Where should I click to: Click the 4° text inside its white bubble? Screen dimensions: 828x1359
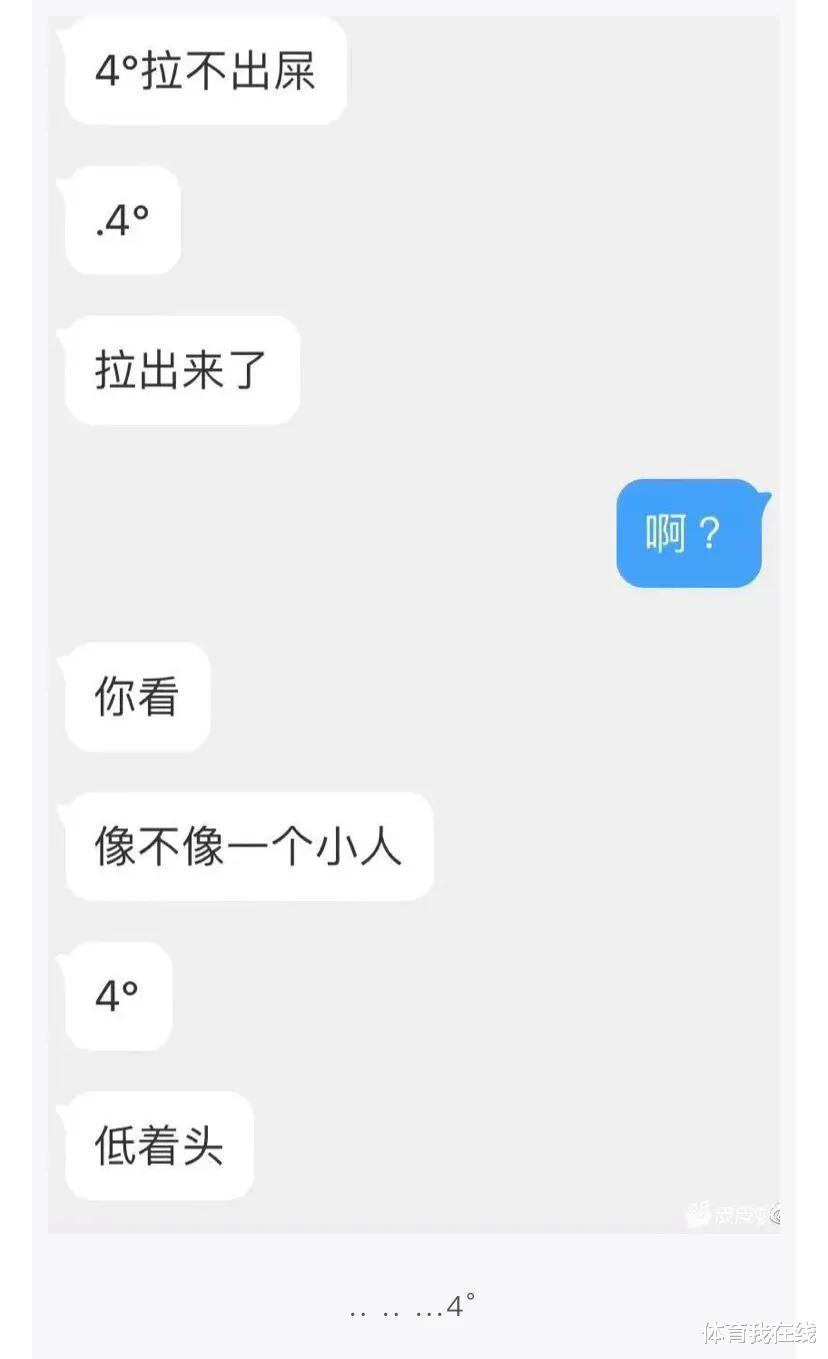115,993
